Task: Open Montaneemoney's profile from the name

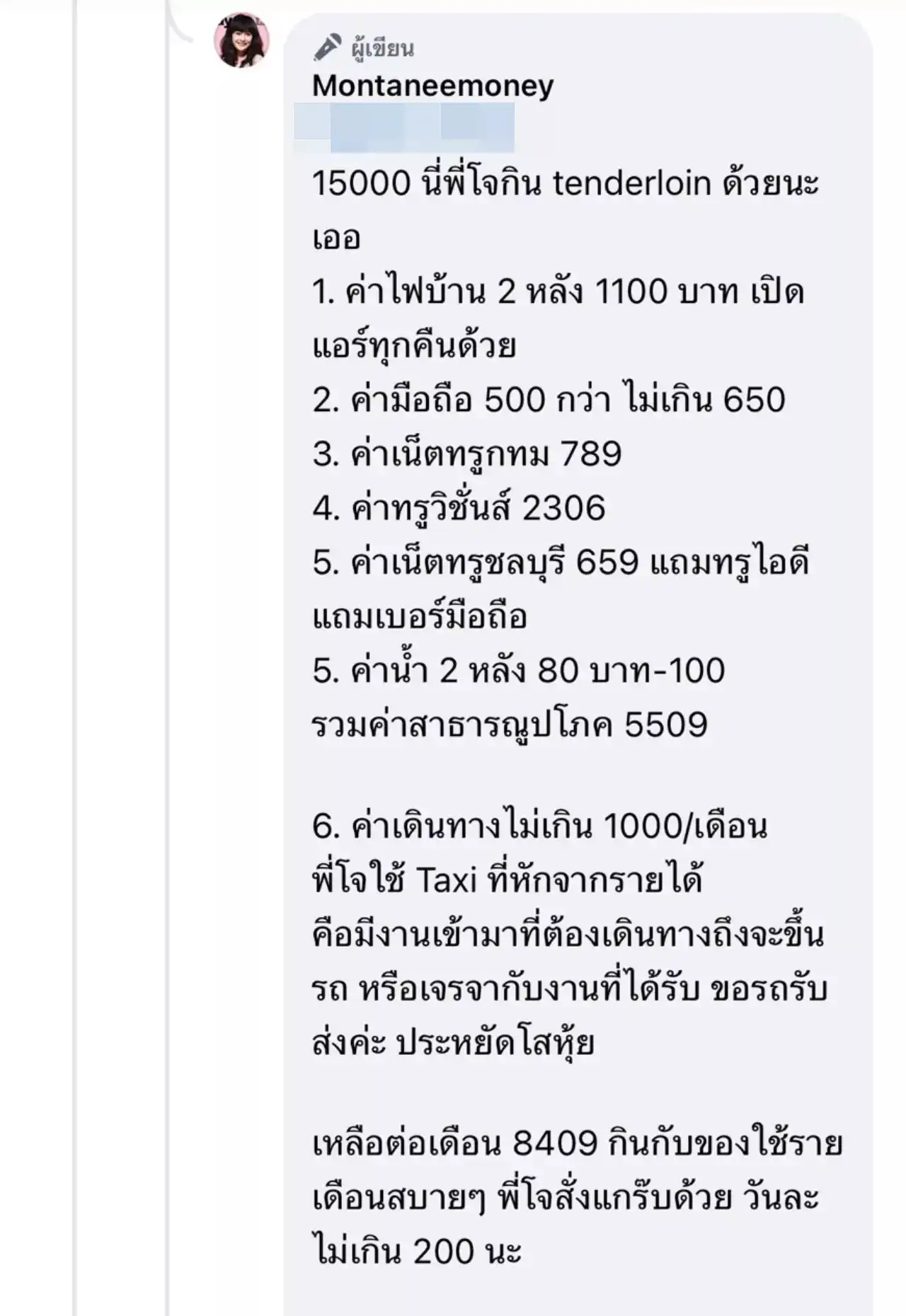Action: (x=432, y=86)
